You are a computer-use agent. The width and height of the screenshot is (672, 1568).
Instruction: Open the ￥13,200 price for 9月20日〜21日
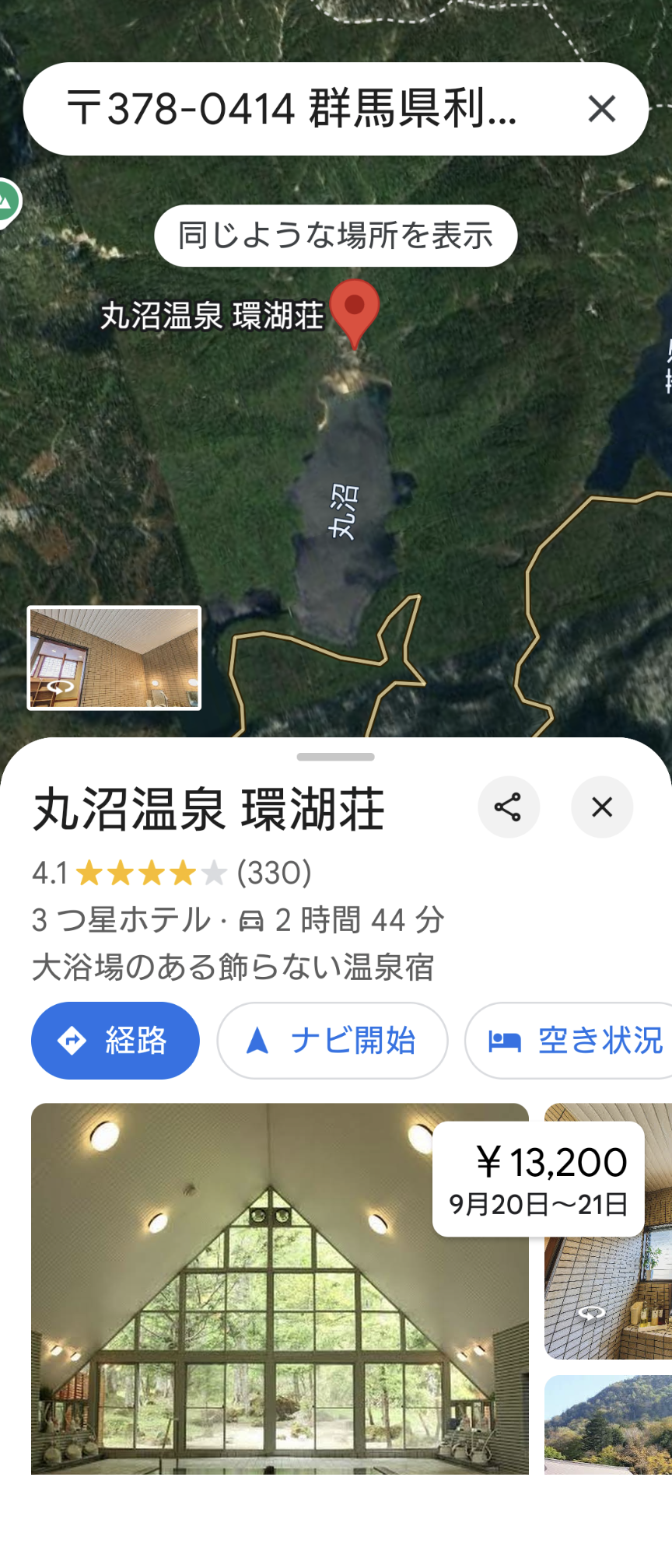tap(538, 1179)
